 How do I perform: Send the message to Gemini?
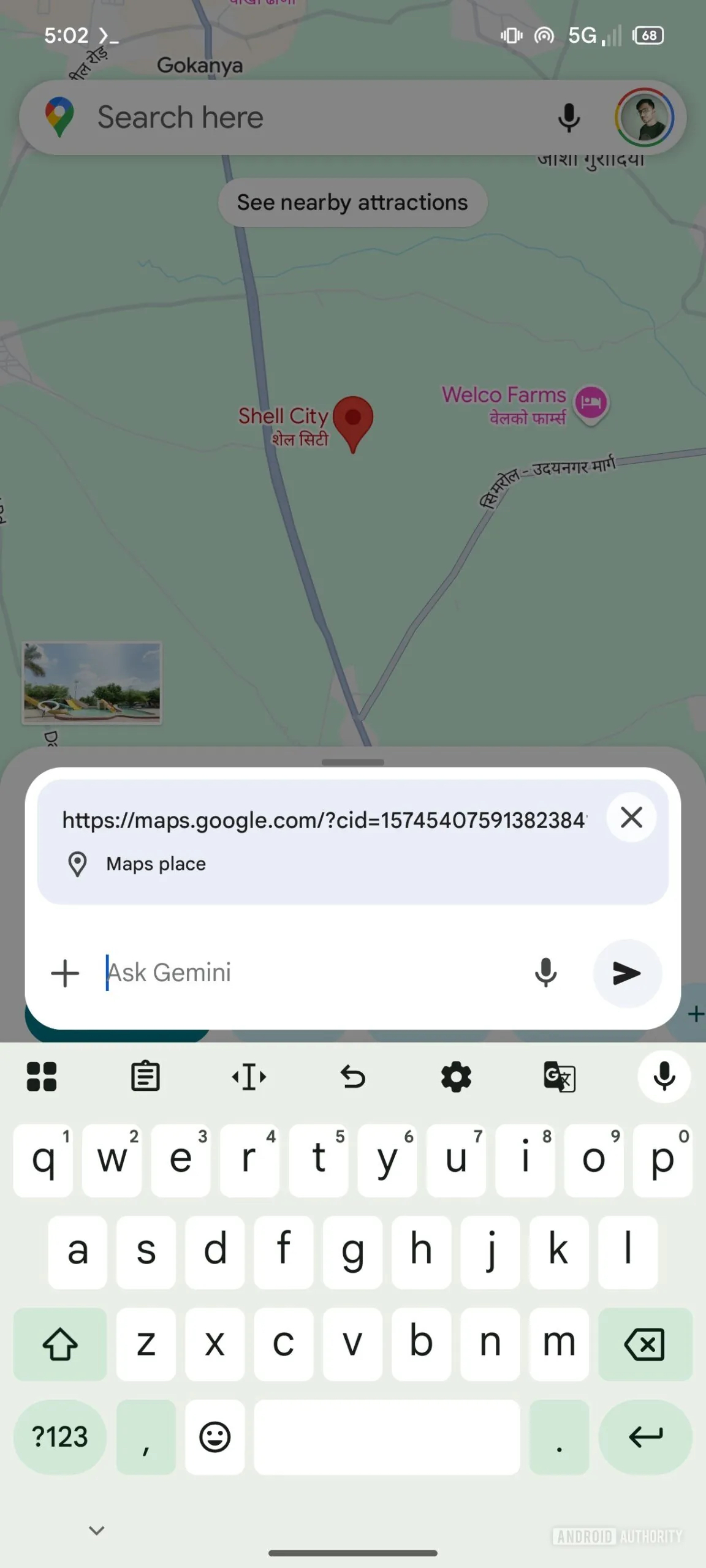[626, 973]
